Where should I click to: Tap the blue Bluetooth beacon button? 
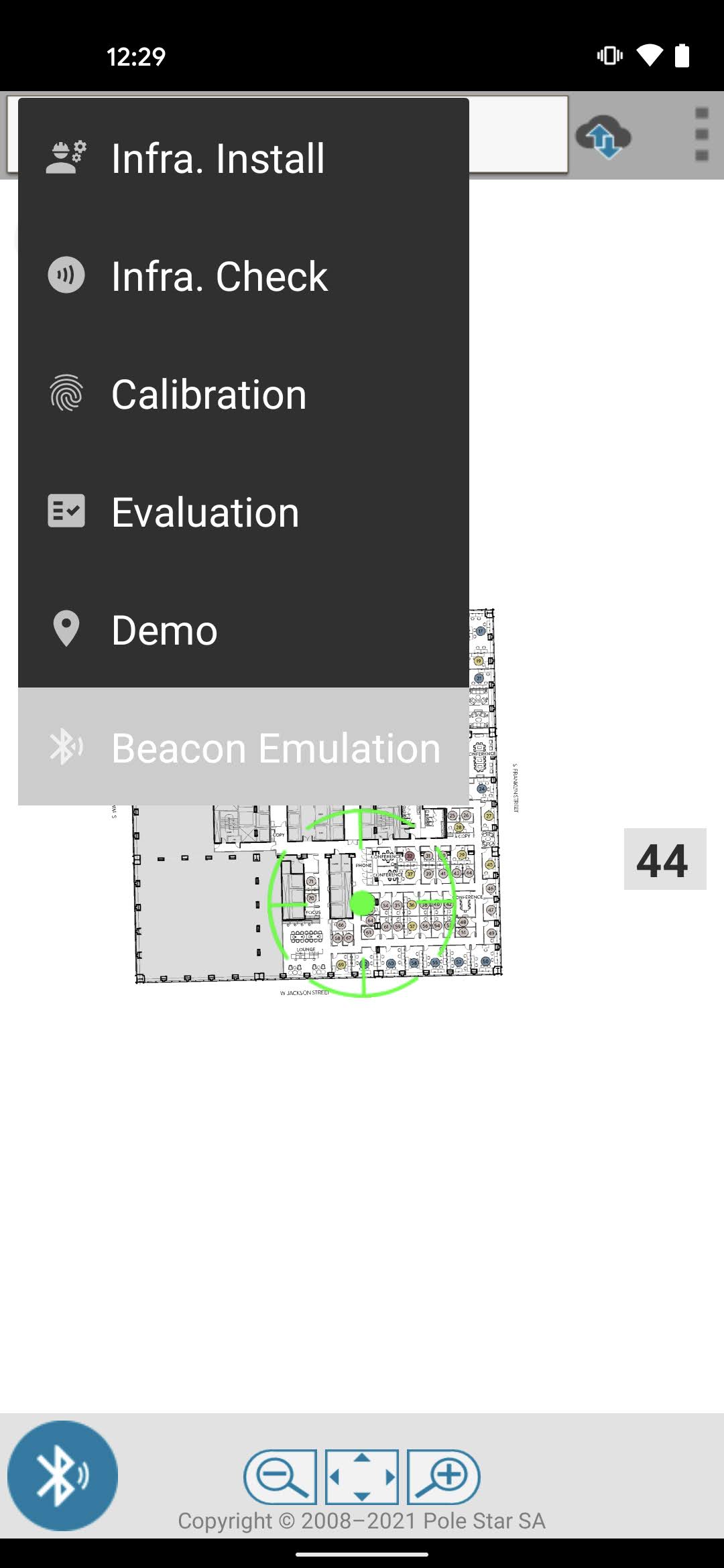coord(62,1476)
